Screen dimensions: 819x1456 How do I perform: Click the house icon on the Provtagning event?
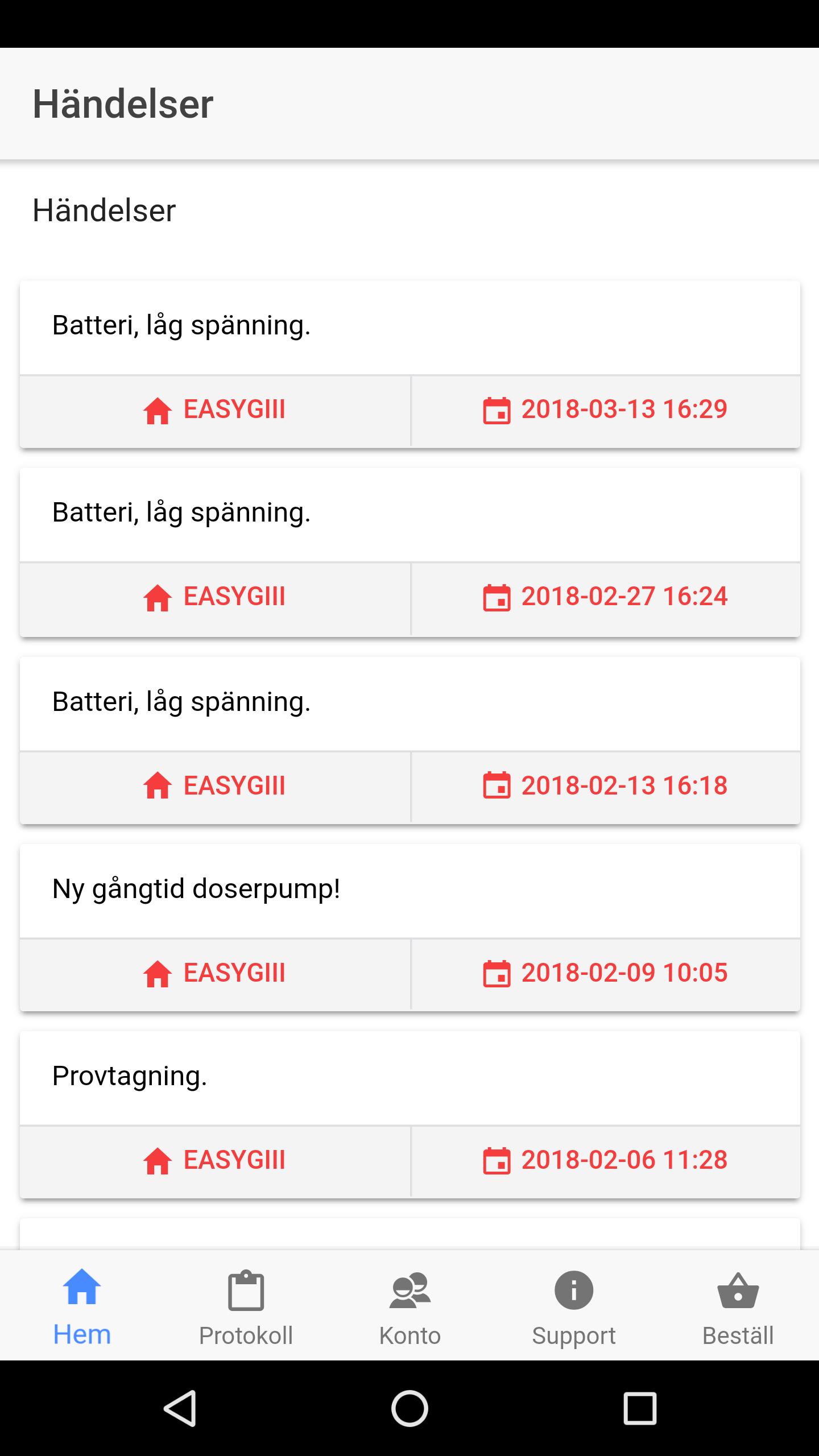click(x=157, y=1159)
